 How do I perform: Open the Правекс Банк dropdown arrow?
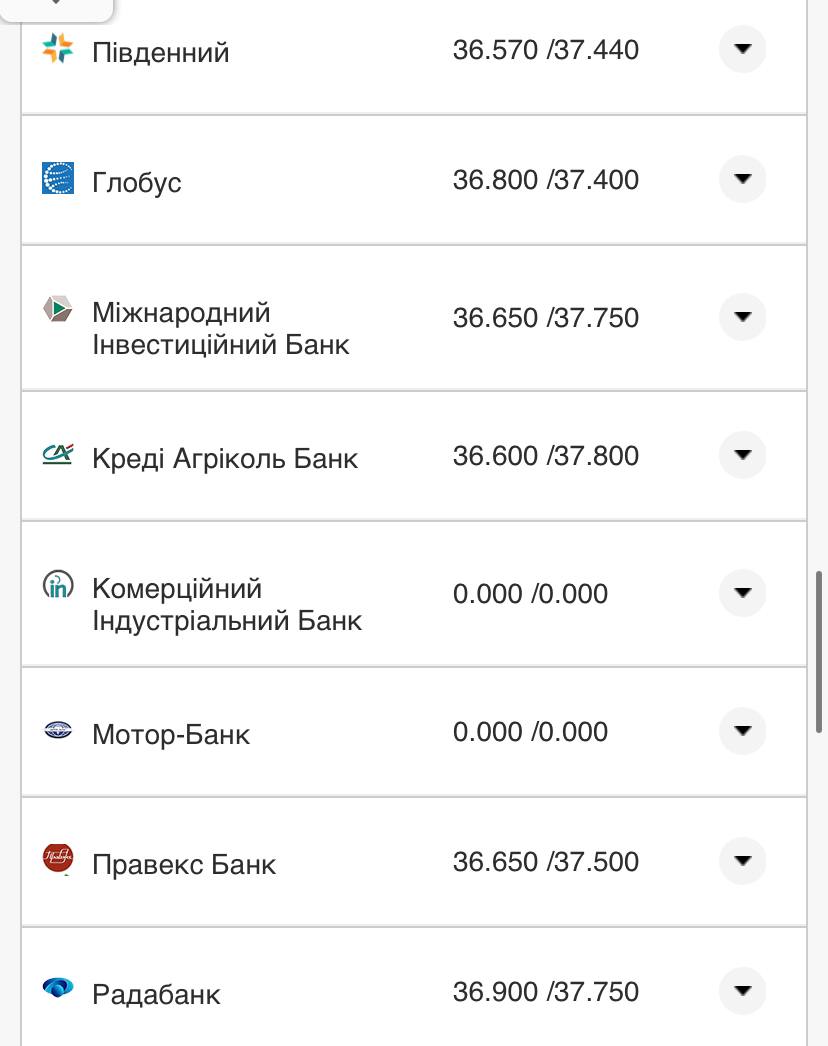[x=741, y=860]
